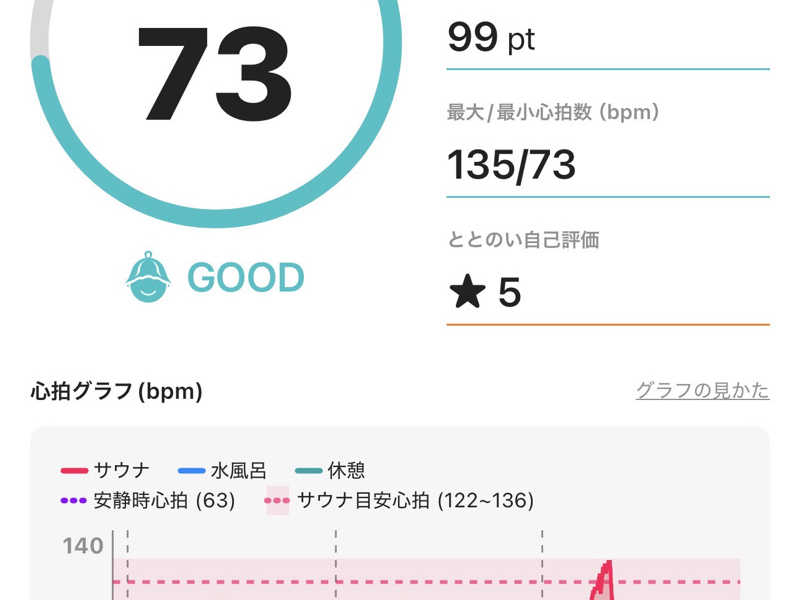
Task: Open the グラフの見かた graph guide link
Action: point(702,391)
